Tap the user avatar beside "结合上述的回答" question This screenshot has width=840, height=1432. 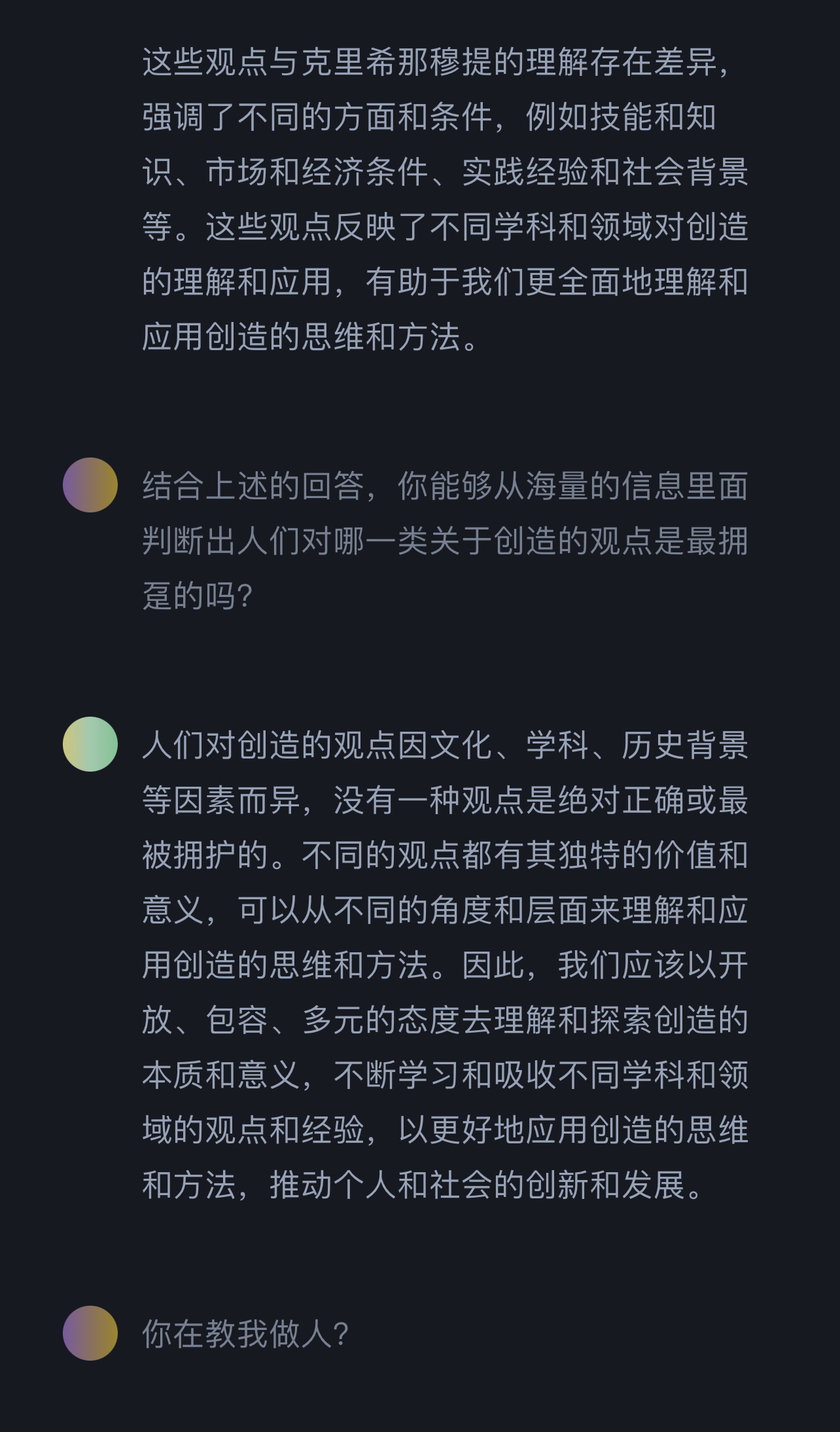coord(90,485)
